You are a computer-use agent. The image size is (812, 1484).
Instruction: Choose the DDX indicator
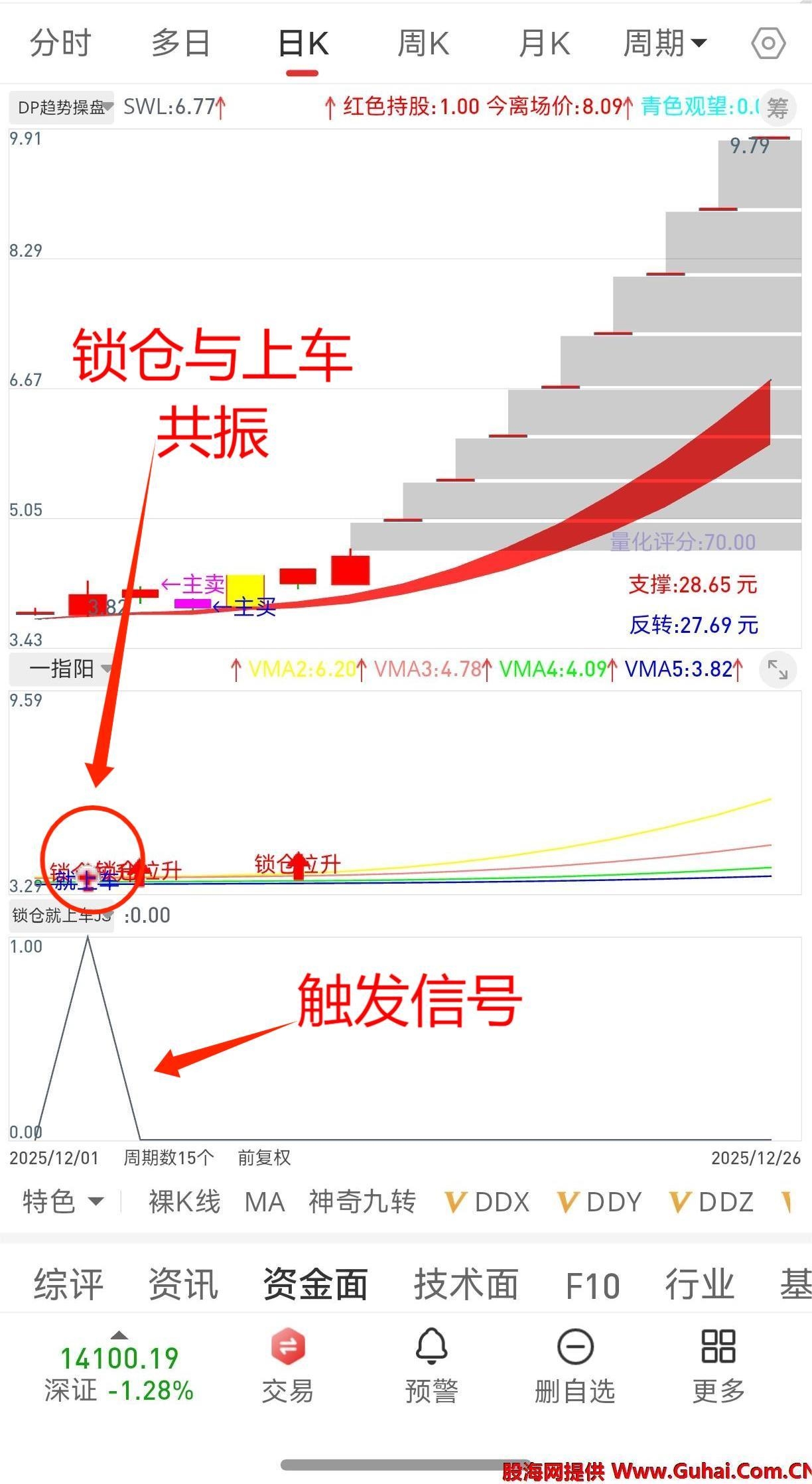[x=488, y=1201]
